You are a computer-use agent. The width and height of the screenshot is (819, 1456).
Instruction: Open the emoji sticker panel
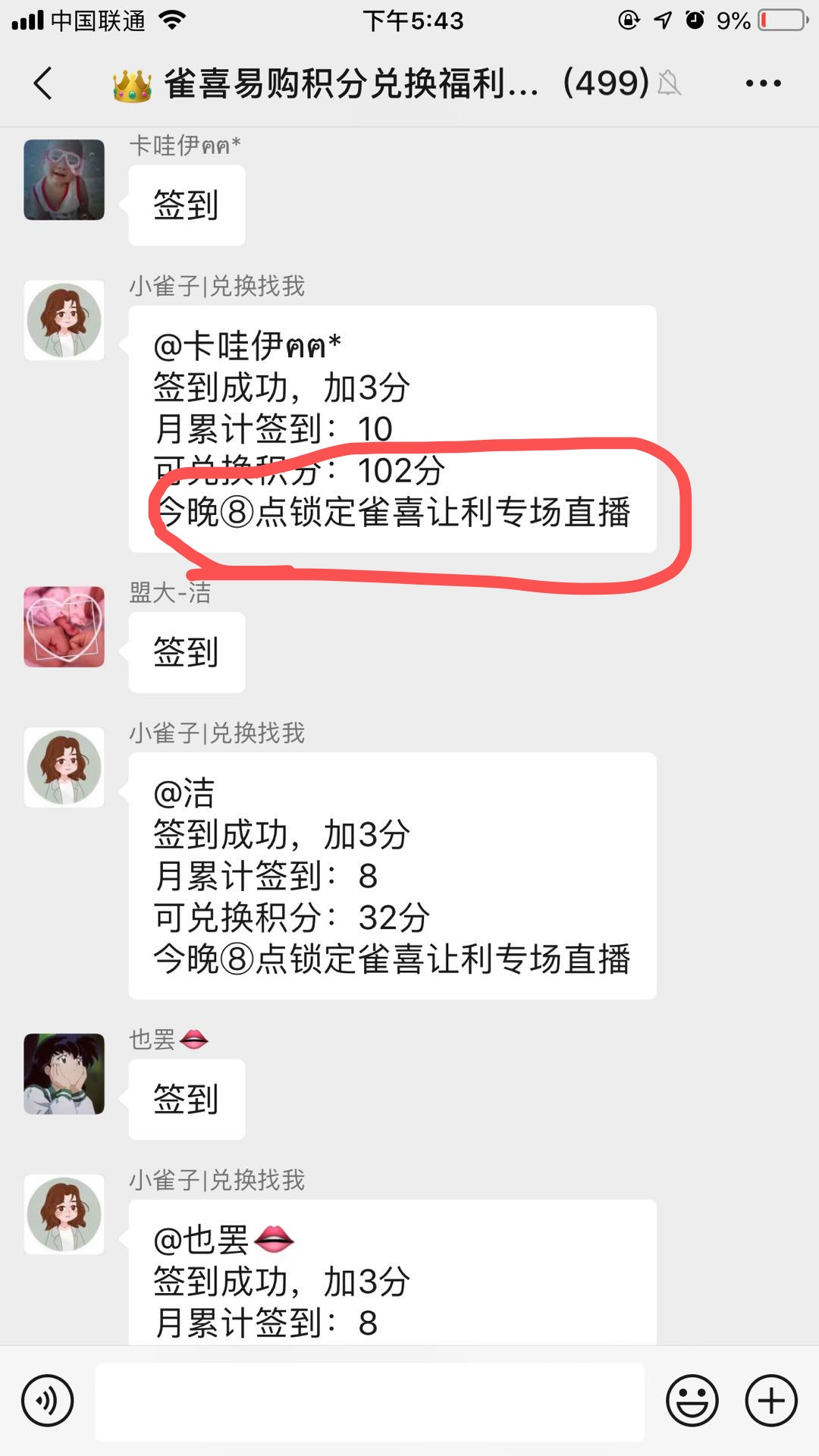click(x=692, y=1401)
